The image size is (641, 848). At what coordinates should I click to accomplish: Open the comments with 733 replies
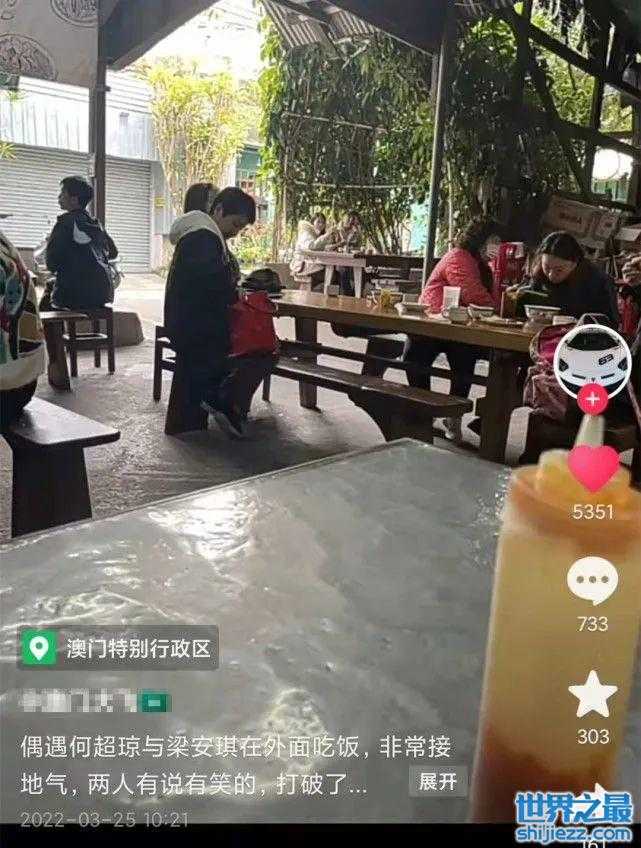(592, 581)
